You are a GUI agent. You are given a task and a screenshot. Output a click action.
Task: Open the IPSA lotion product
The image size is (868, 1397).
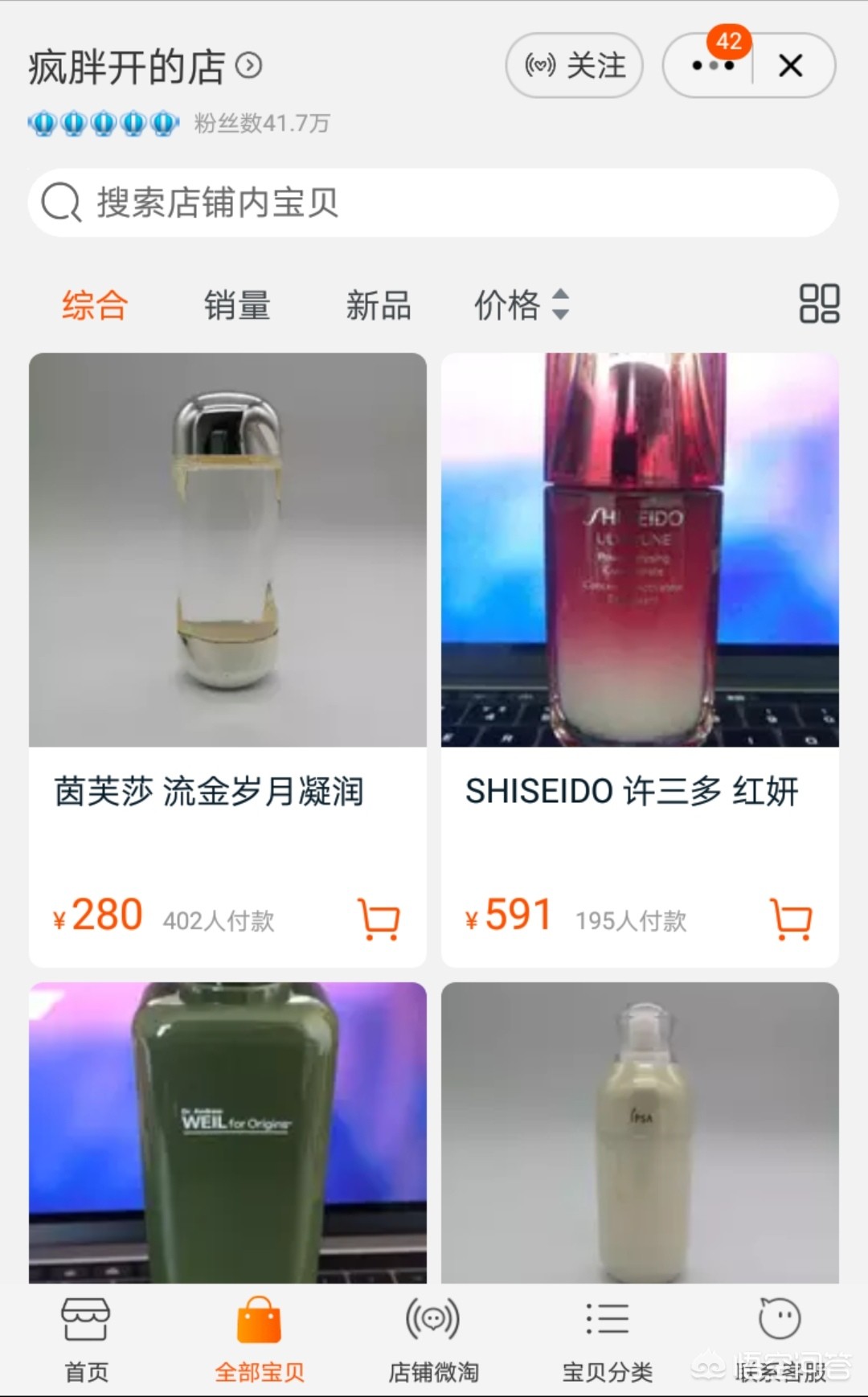[x=640, y=1132]
